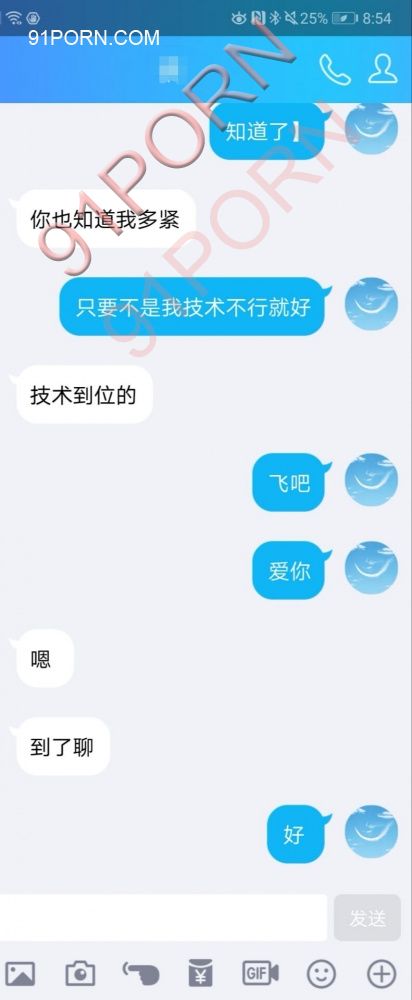Tap the poke hand icon

point(140,973)
